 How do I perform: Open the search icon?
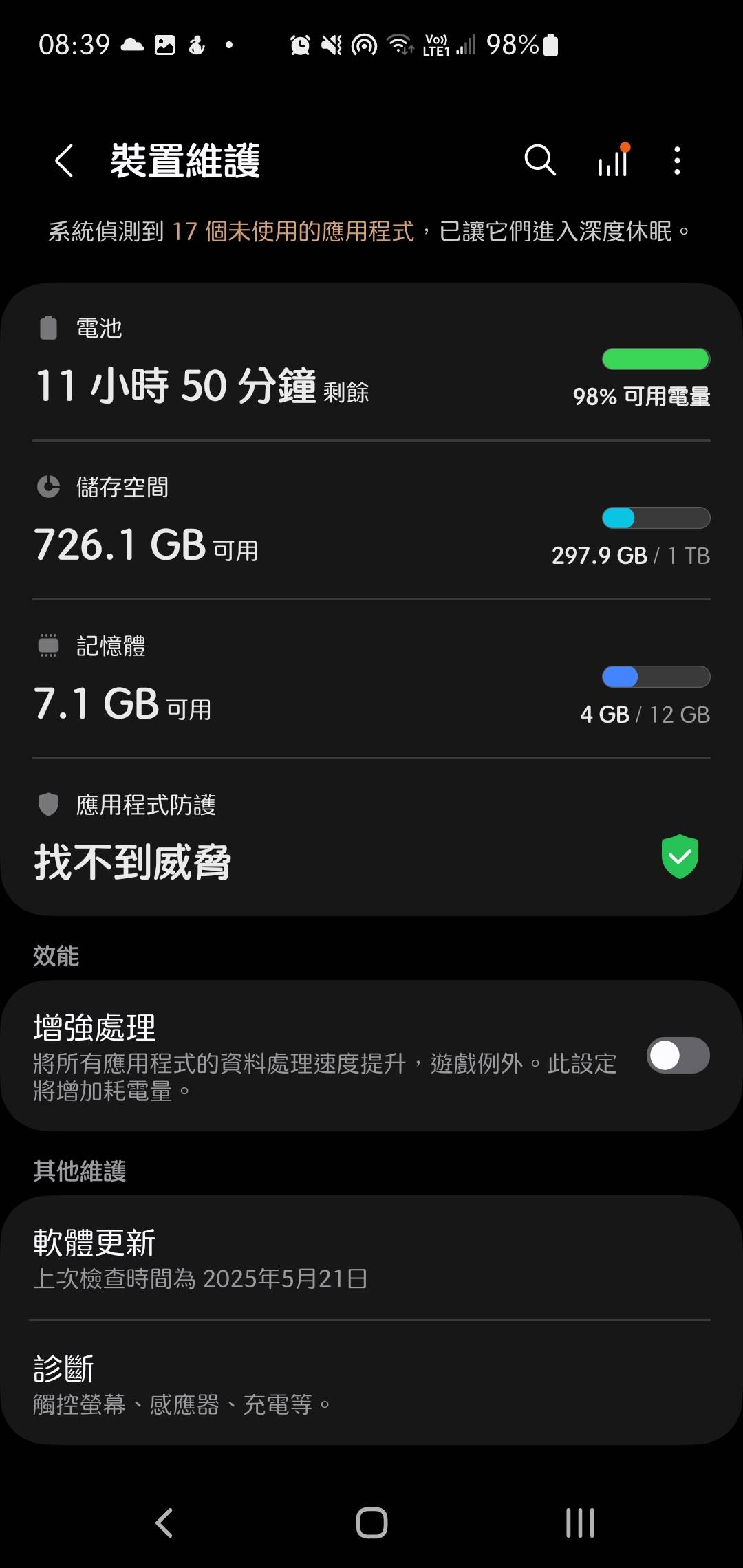(539, 161)
